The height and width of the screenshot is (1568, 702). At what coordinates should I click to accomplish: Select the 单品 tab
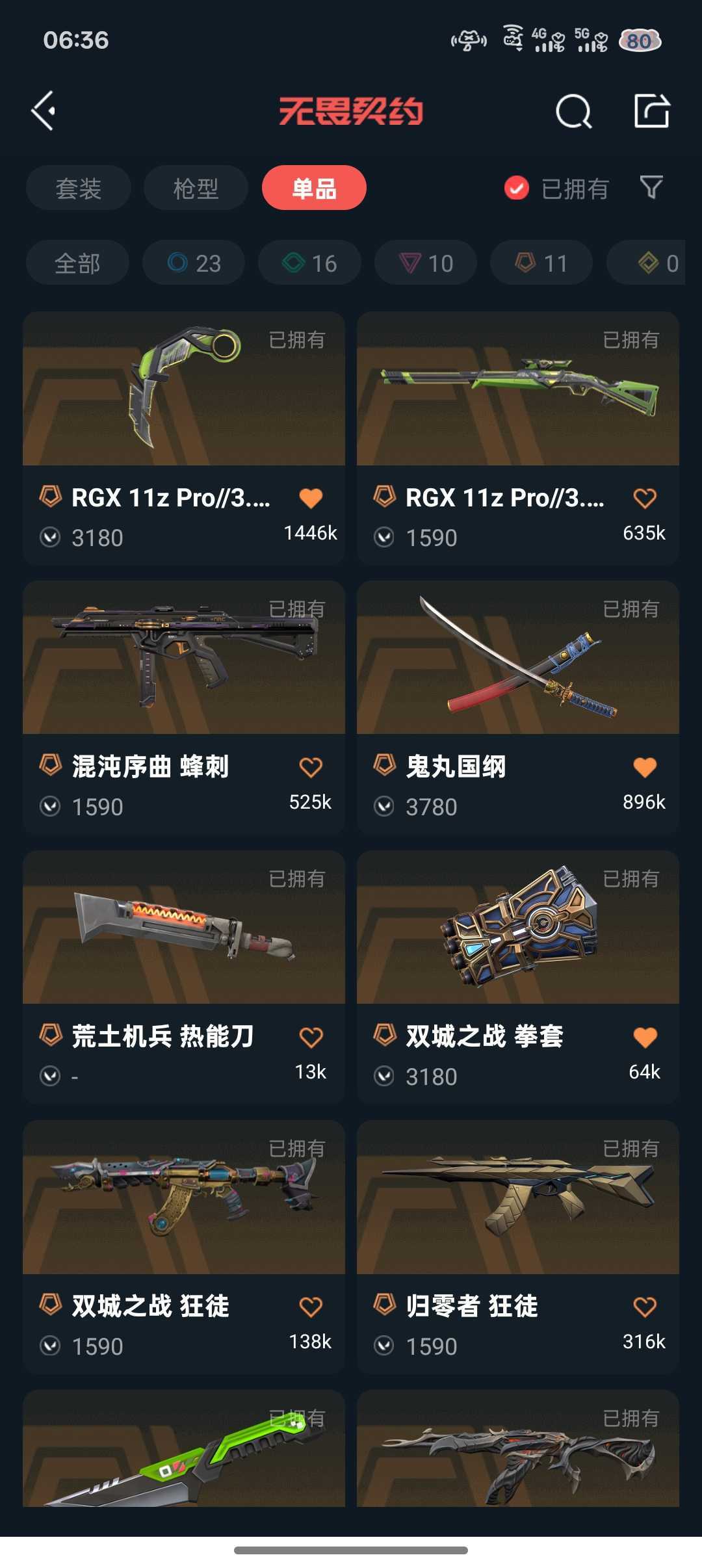click(x=314, y=189)
